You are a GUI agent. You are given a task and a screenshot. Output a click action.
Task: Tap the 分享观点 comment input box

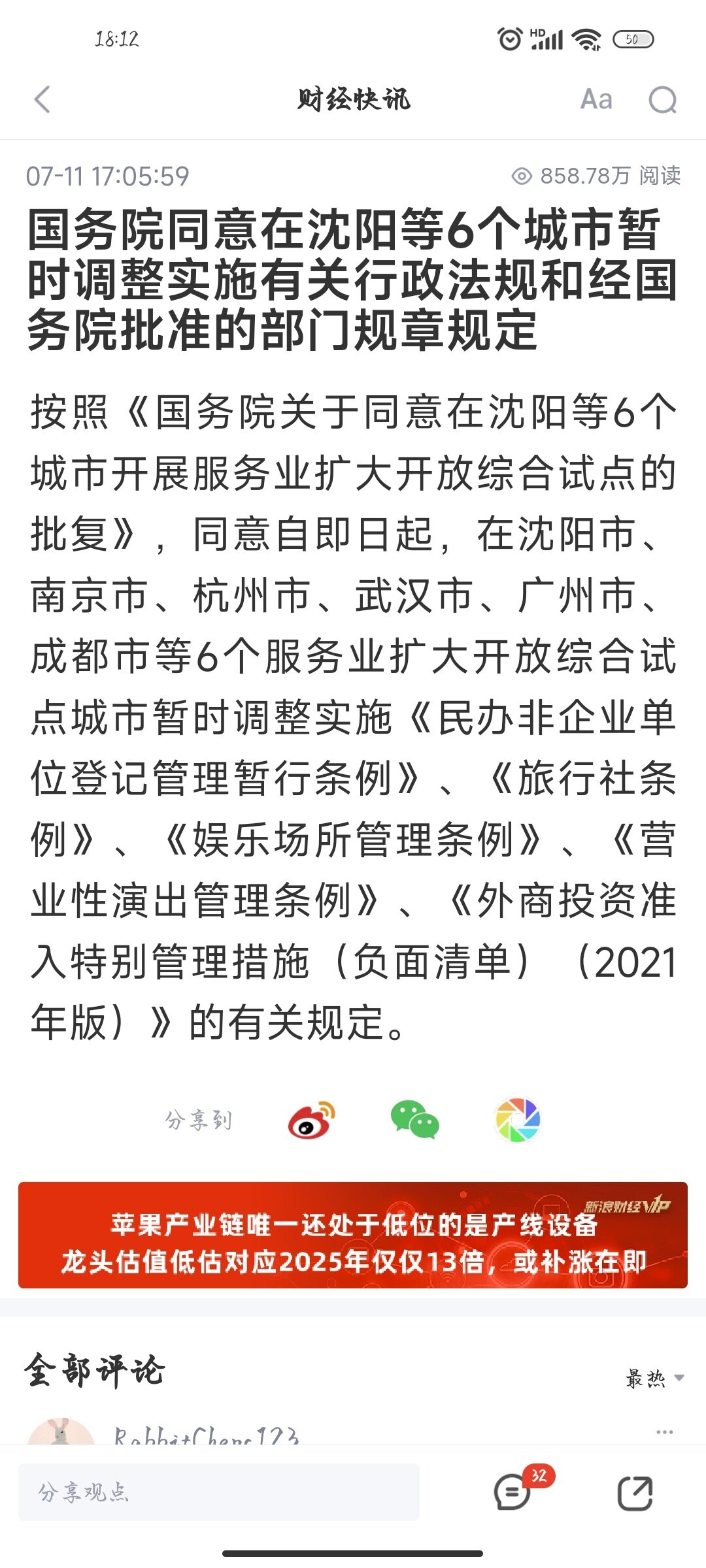(219, 1492)
